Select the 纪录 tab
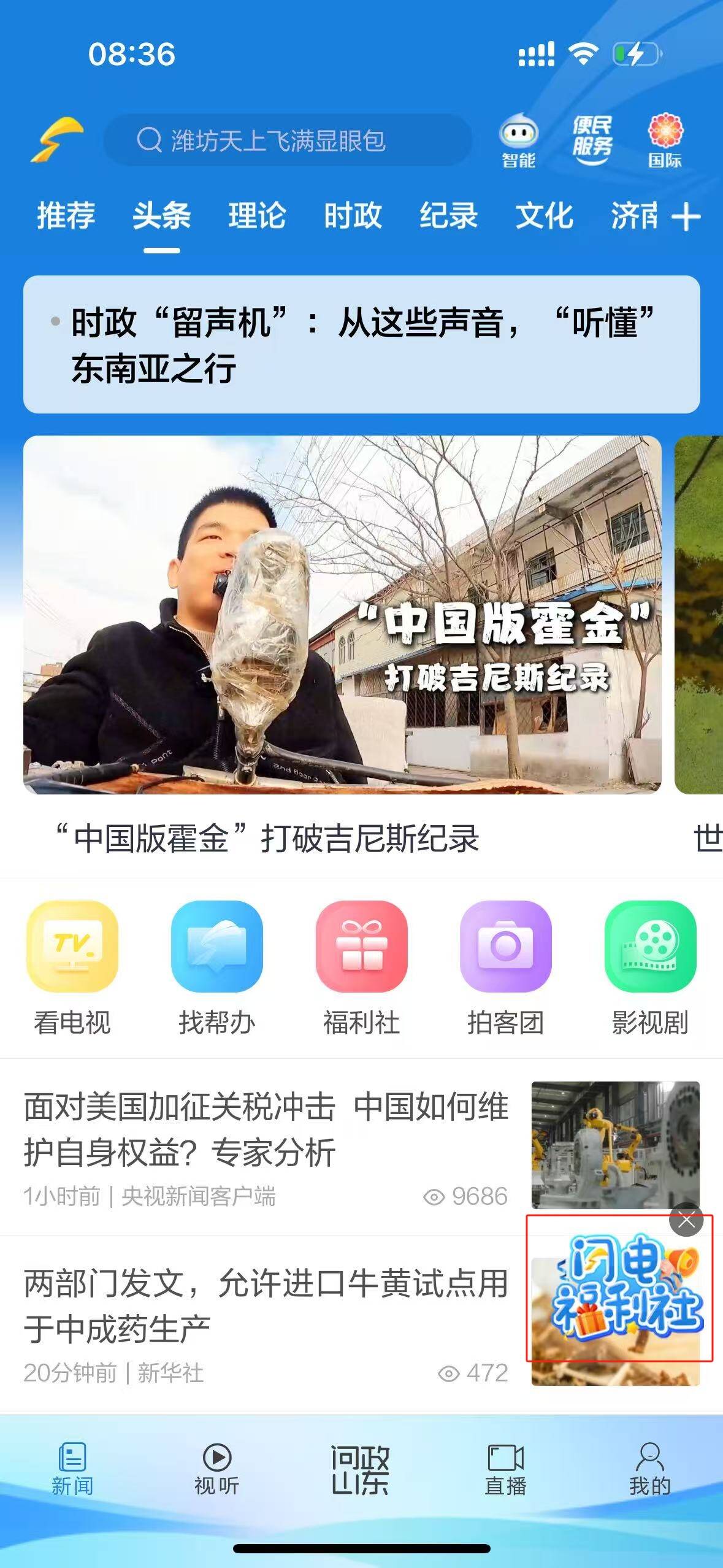This screenshot has height=1568, width=723. pyautogui.click(x=448, y=216)
